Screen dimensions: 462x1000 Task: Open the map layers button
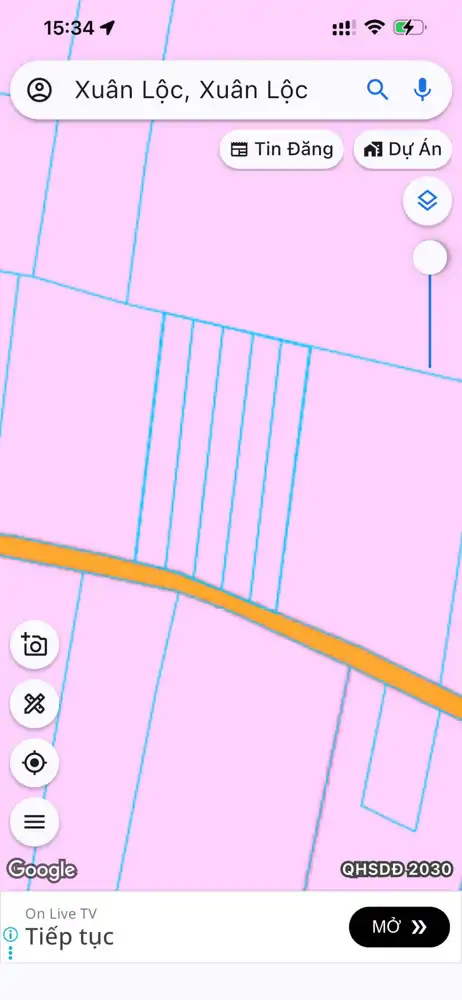tap(427, 201)
